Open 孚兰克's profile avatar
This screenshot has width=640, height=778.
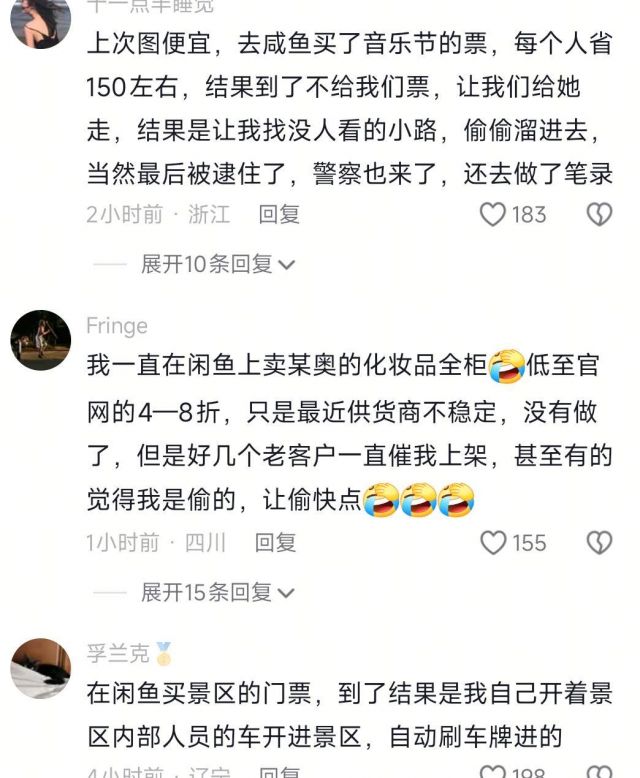click(x=41, y=668)
